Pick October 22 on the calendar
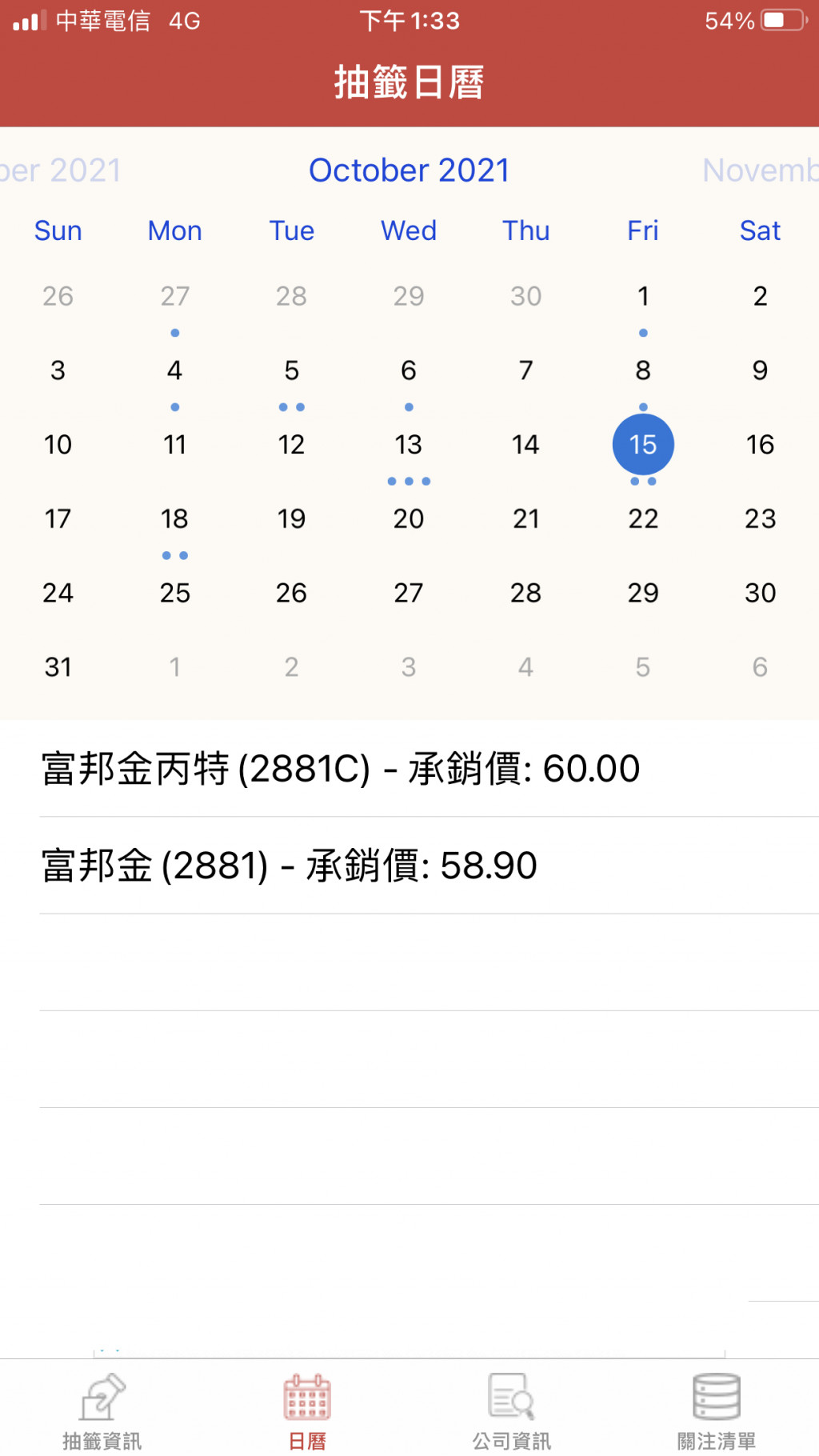The image size is (819, 1456). [x=643, y=519]
